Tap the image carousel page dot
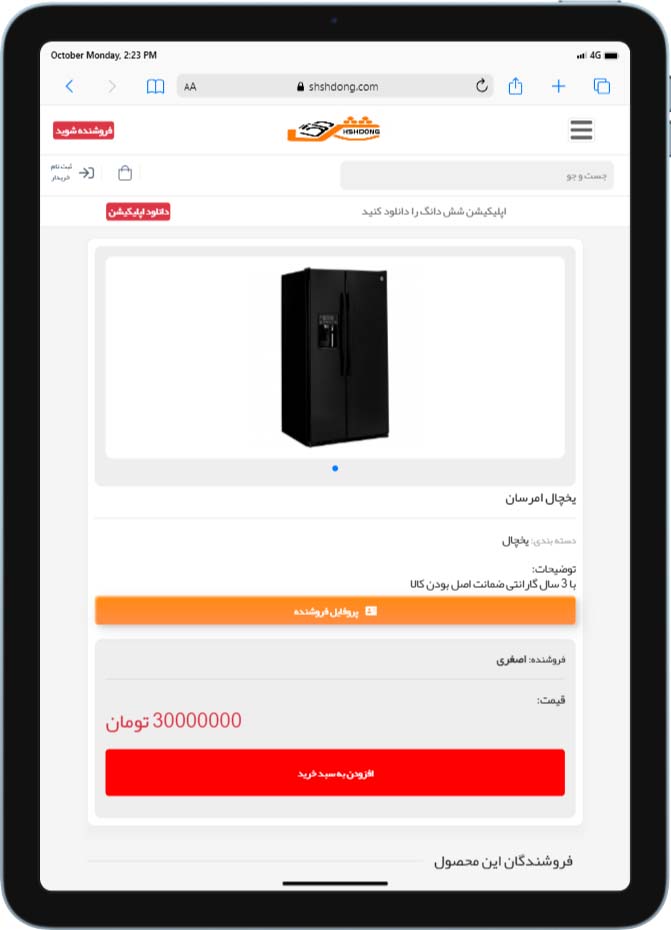 pos(335,468)
